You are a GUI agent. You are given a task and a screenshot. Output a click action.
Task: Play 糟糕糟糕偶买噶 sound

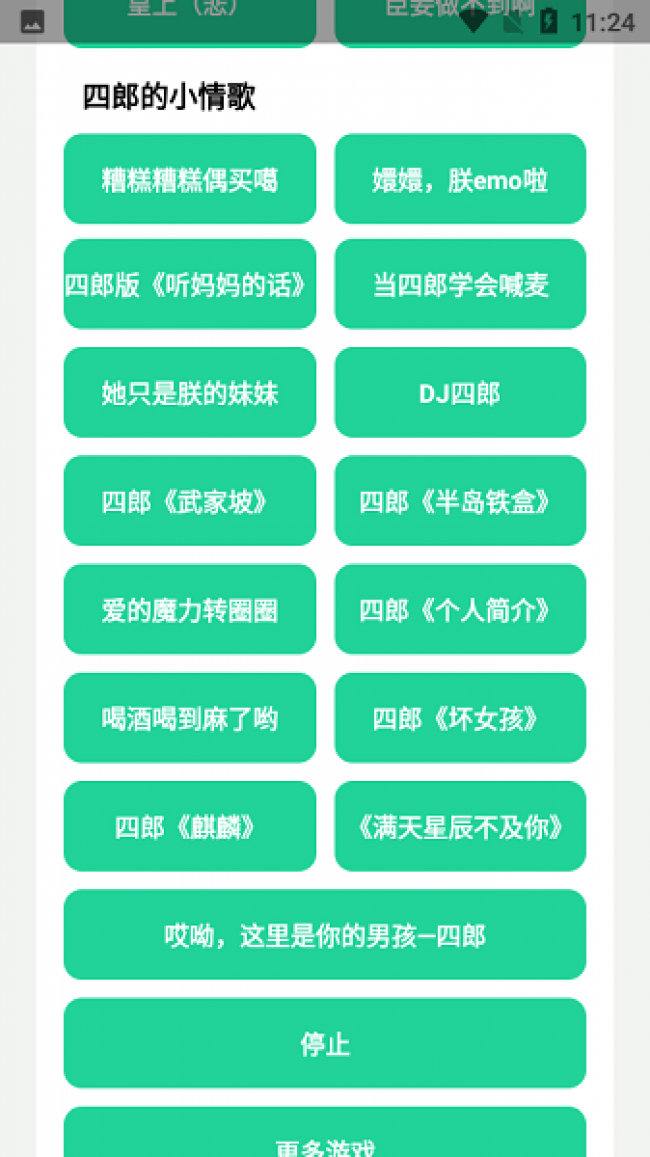point(190,179)
